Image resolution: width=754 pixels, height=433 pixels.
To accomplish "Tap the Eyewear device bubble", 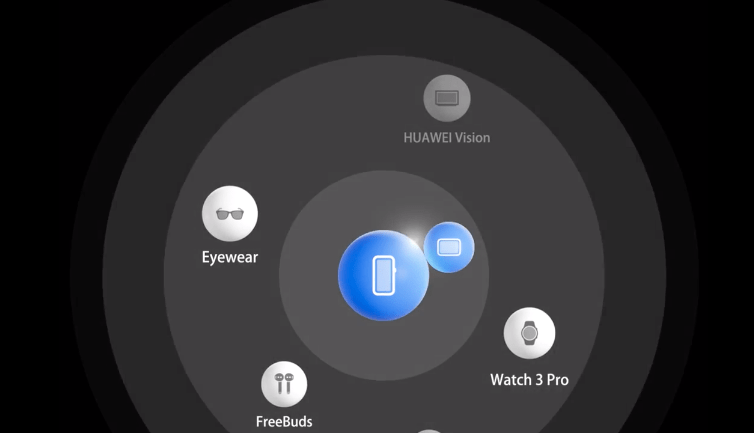I will pyautogui.click(x=230, y=213).
